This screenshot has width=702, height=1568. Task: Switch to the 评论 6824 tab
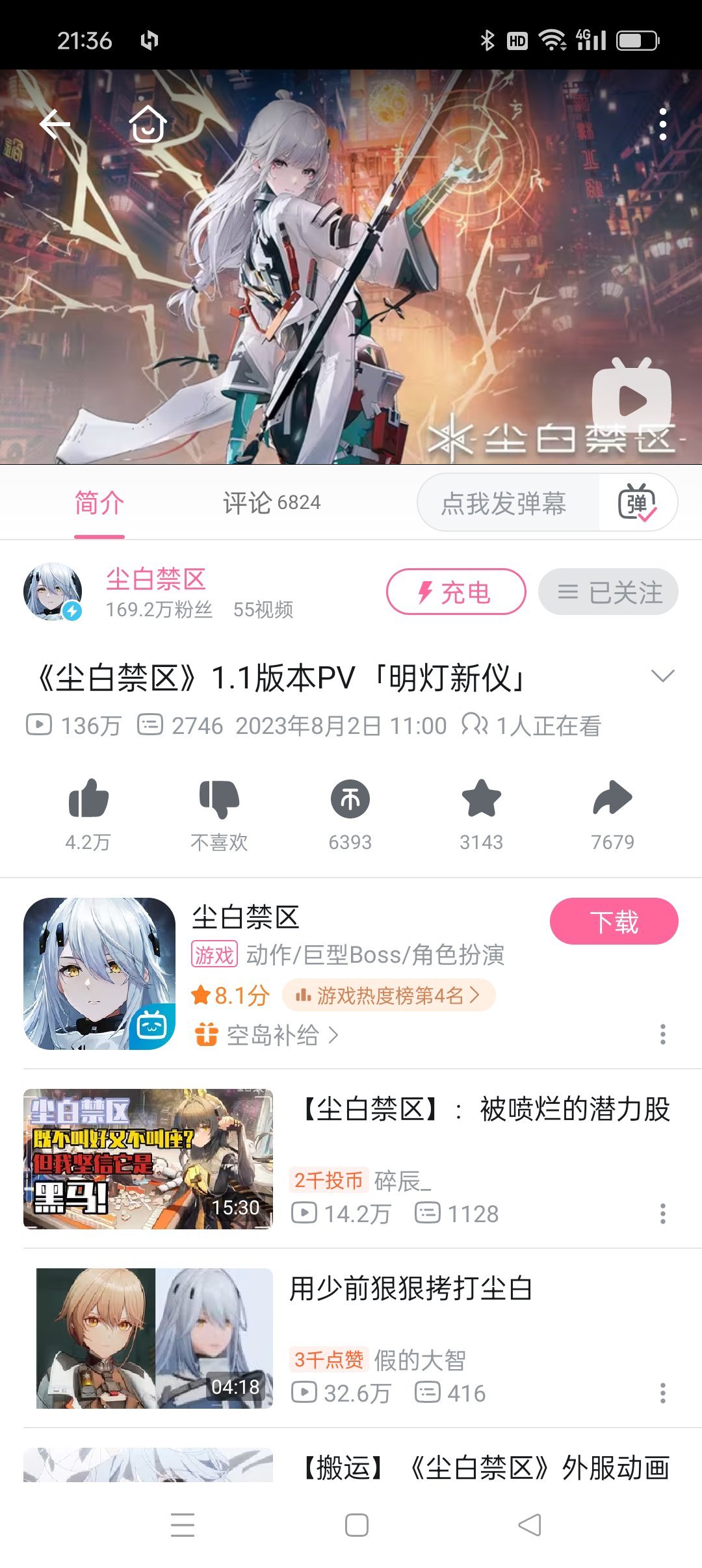[272, 503]
